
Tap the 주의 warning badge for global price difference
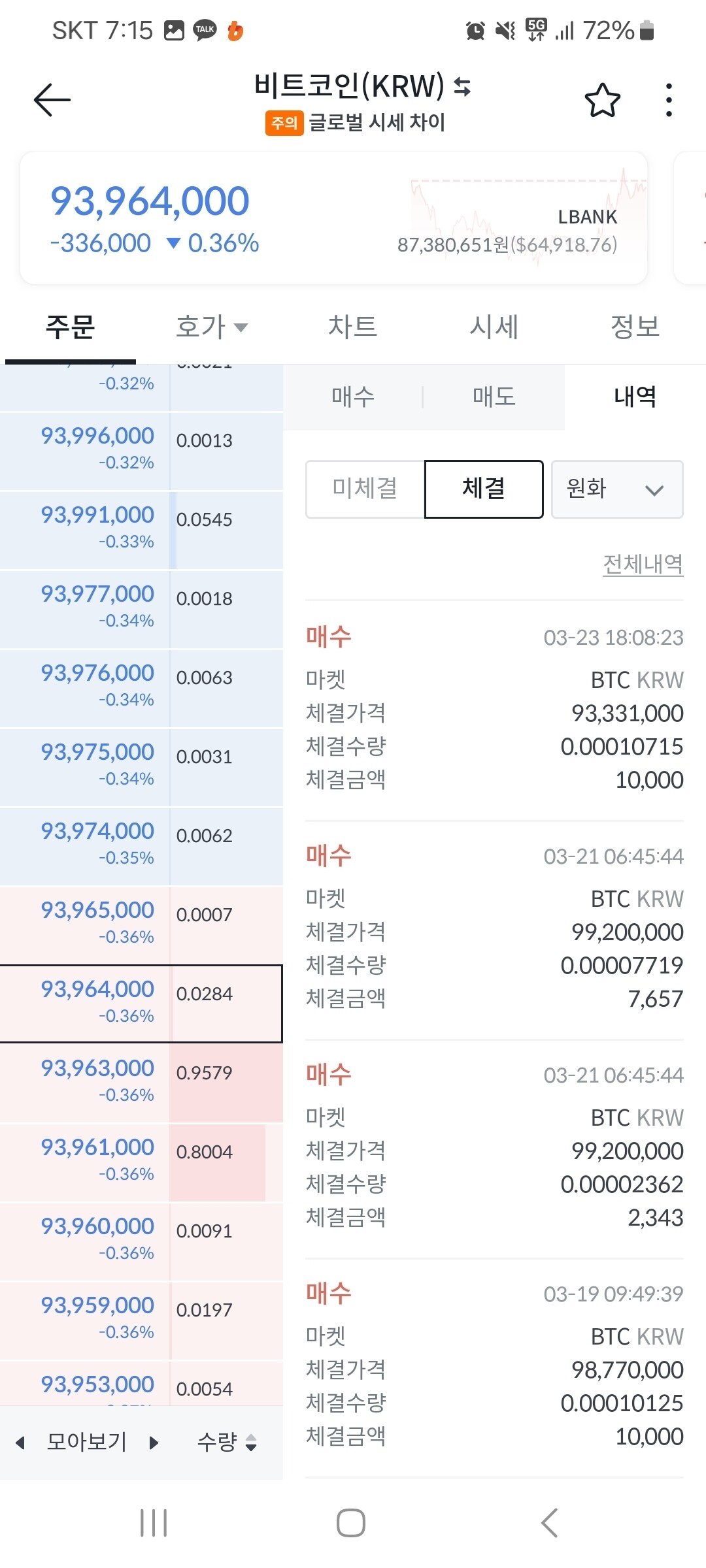click(x=284, y=123)
